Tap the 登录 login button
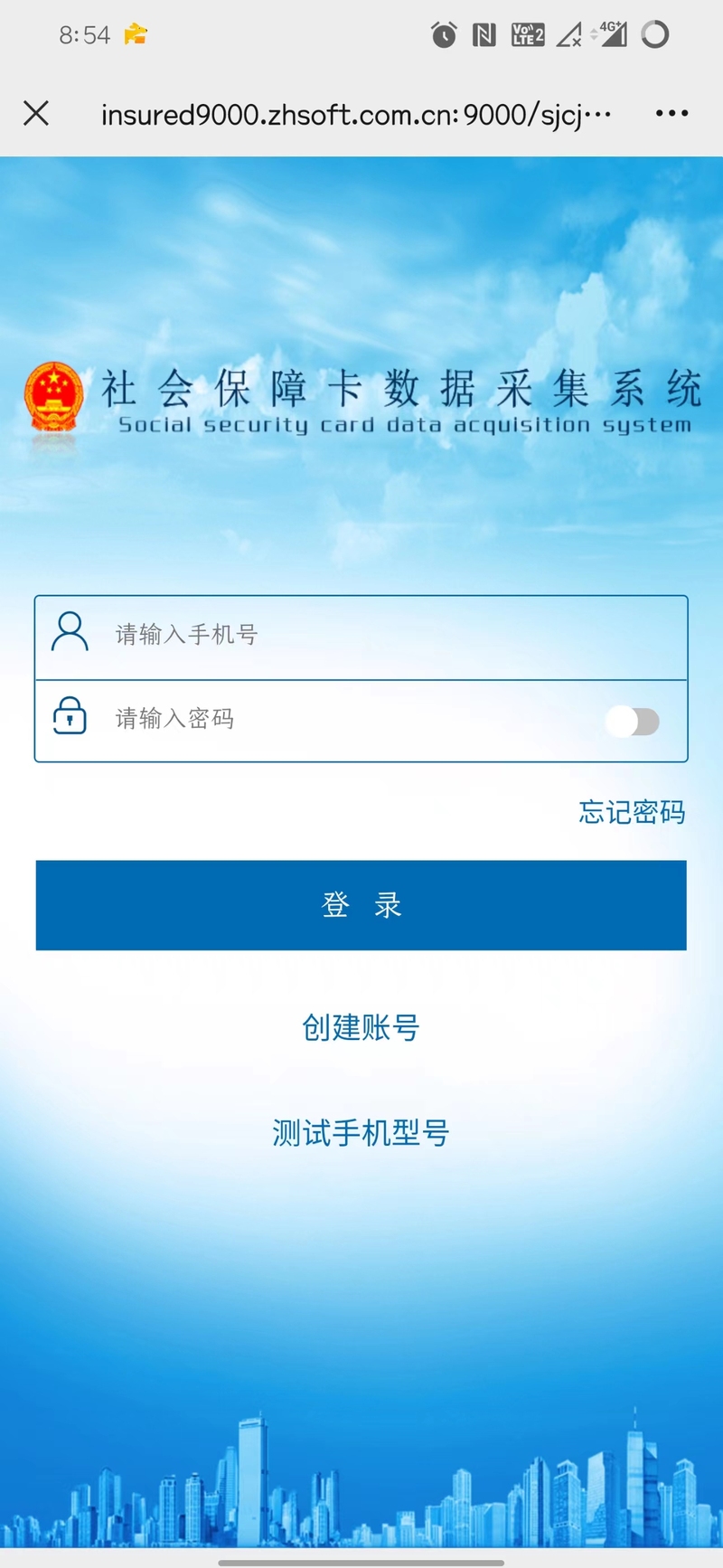The width and height of the screenshot is (723, 1568). pos(361,905)
